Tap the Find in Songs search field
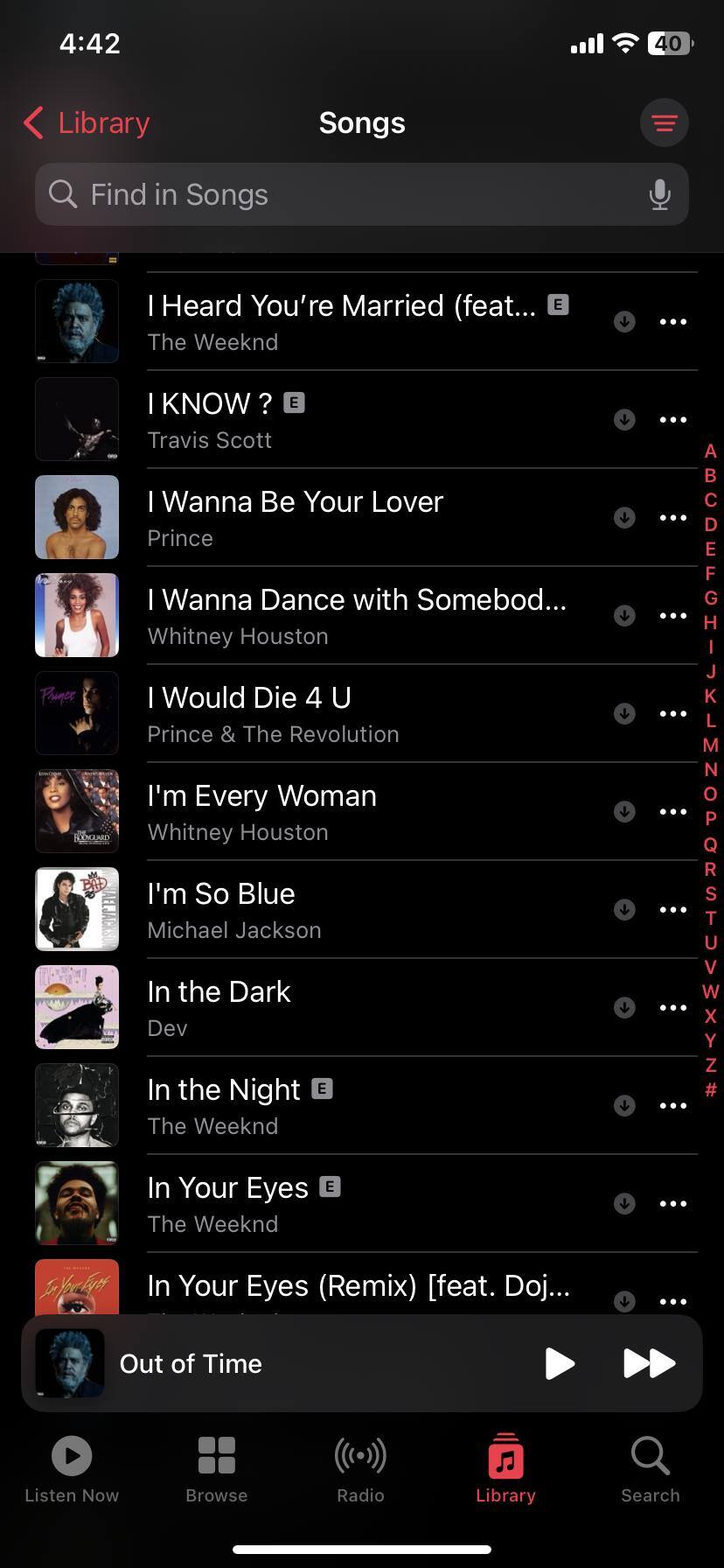 350,194
